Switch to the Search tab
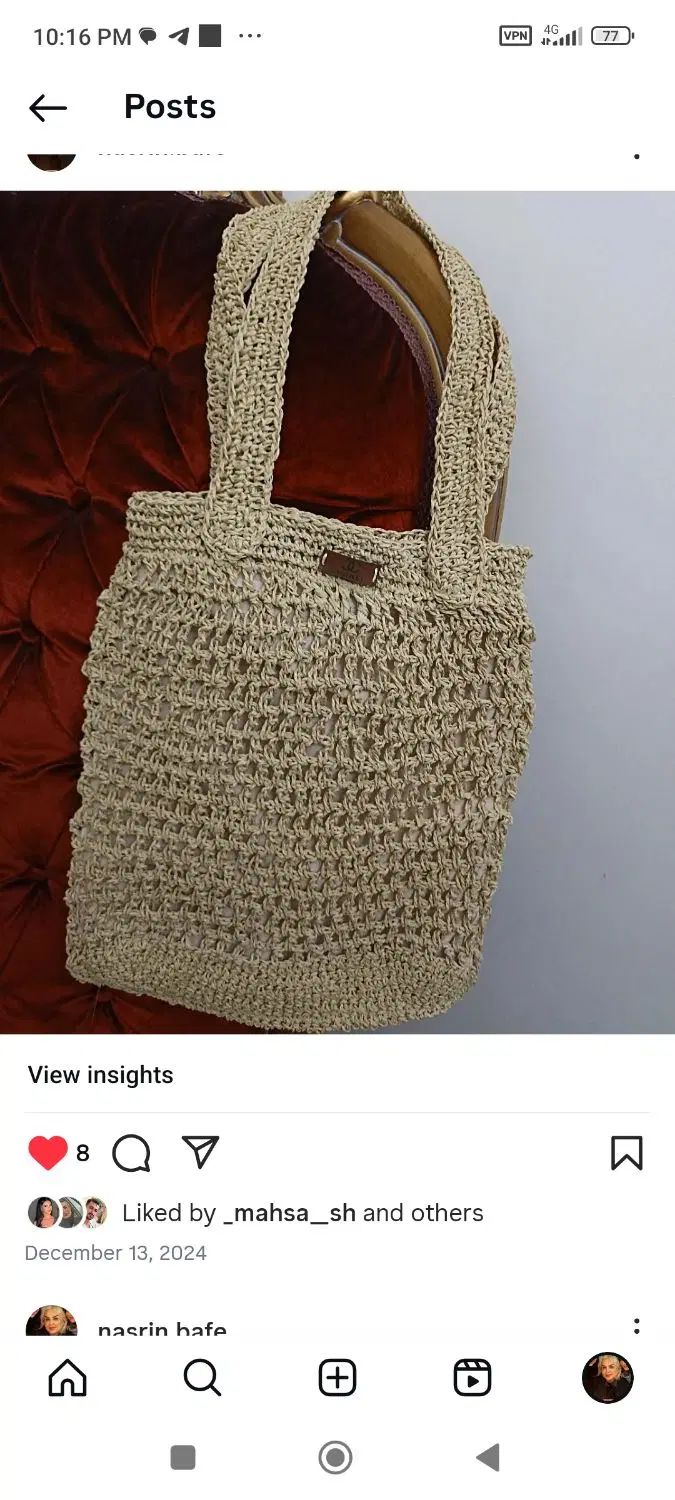The width and height of the screenshot is (675, 1500). (x=202, y=1378)
